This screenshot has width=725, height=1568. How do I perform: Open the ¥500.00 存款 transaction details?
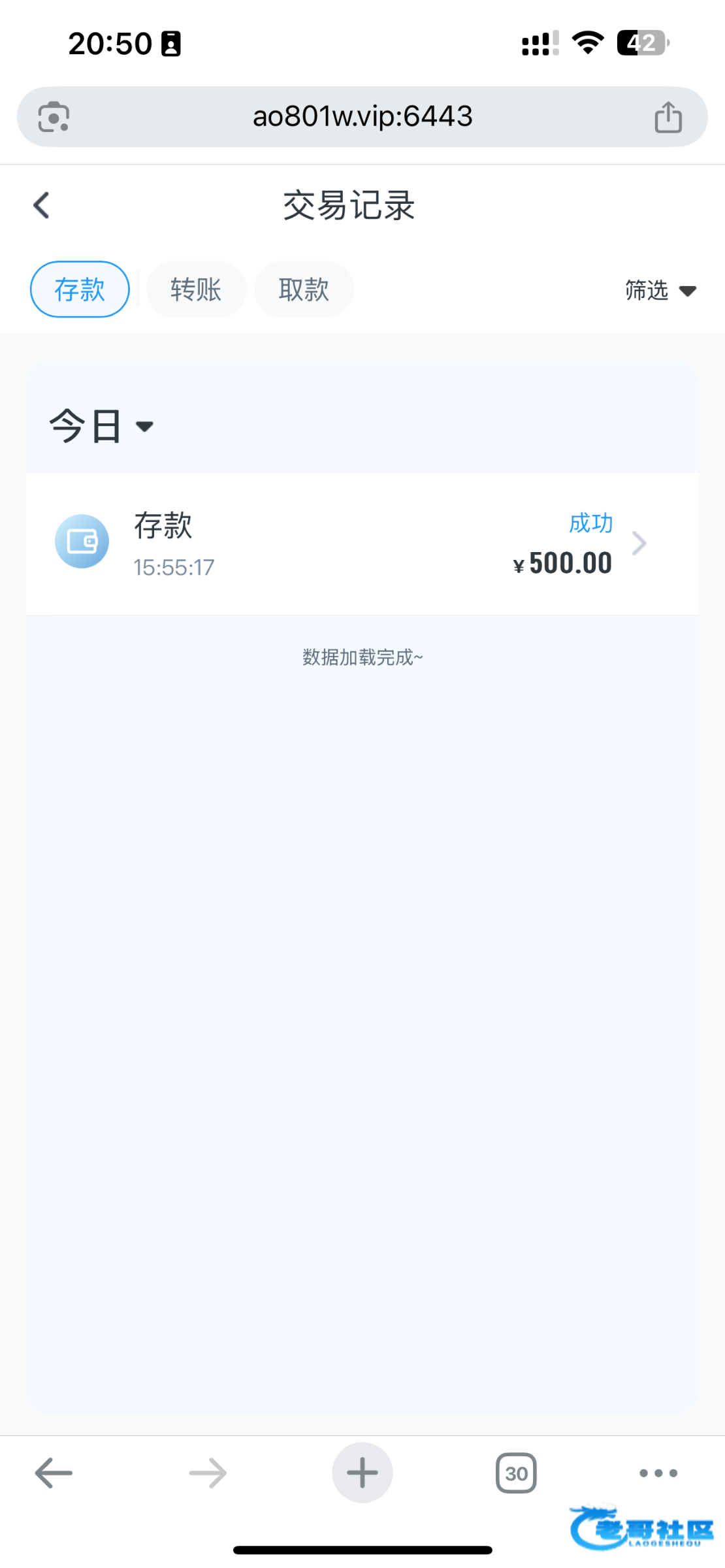pos(362,544)
